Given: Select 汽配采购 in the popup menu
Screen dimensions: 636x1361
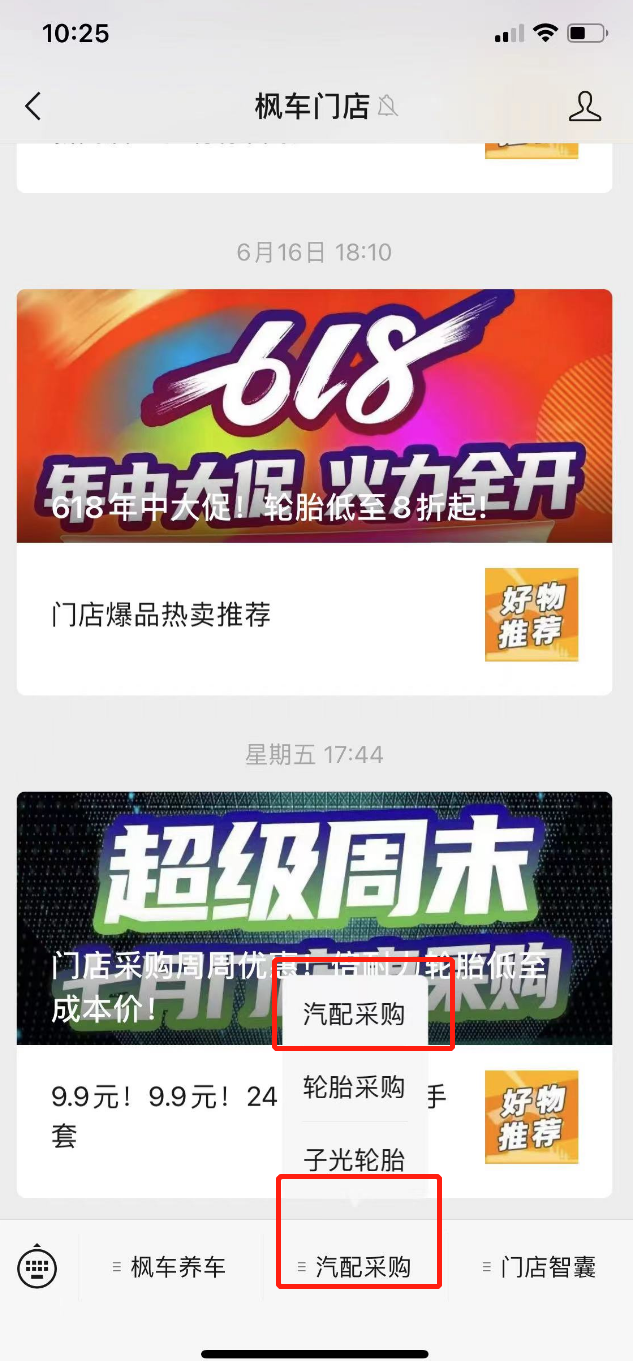Looking at the screenshot, I should pos(354,1014).
